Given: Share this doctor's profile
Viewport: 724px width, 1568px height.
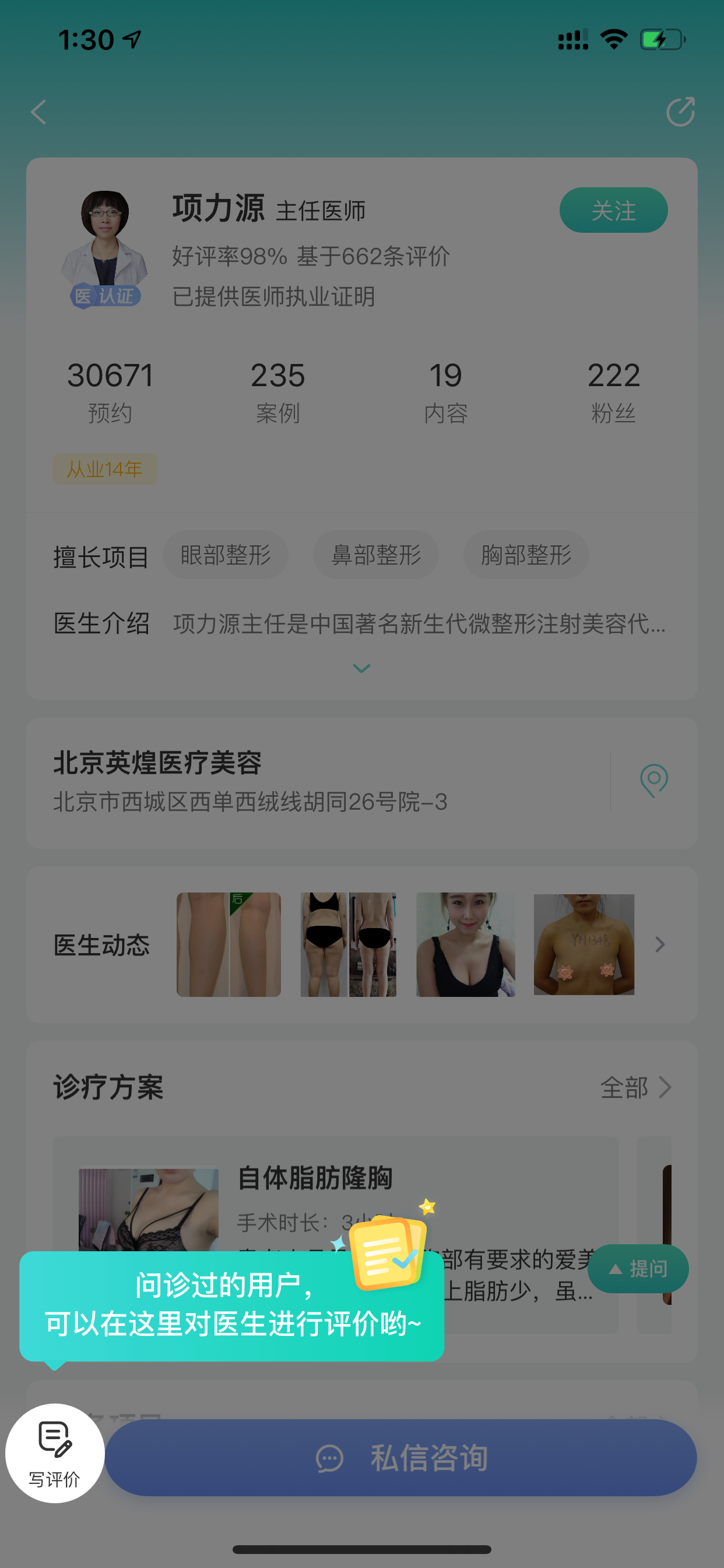Looking at the screenshot, I should tap(680, 111).
